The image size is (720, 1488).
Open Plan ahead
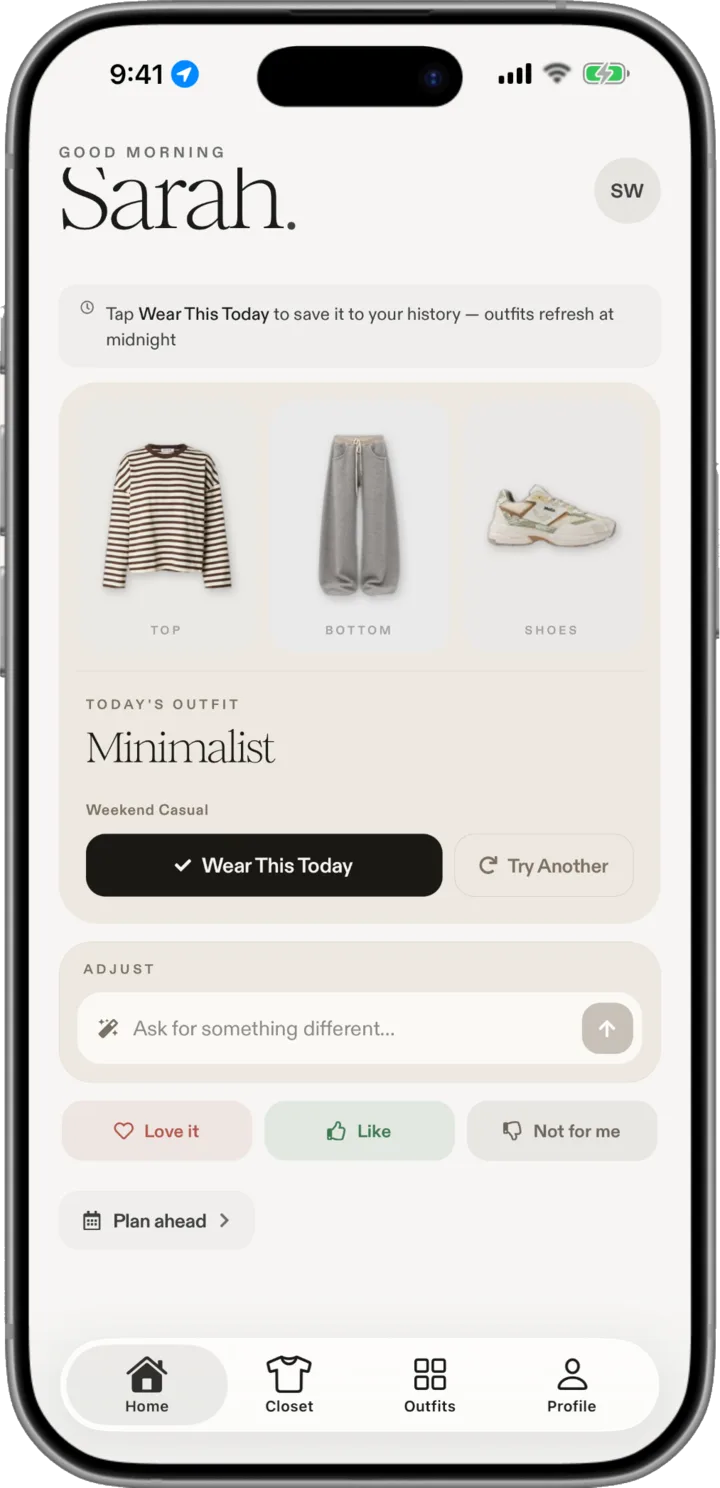tap(157, 1220)
